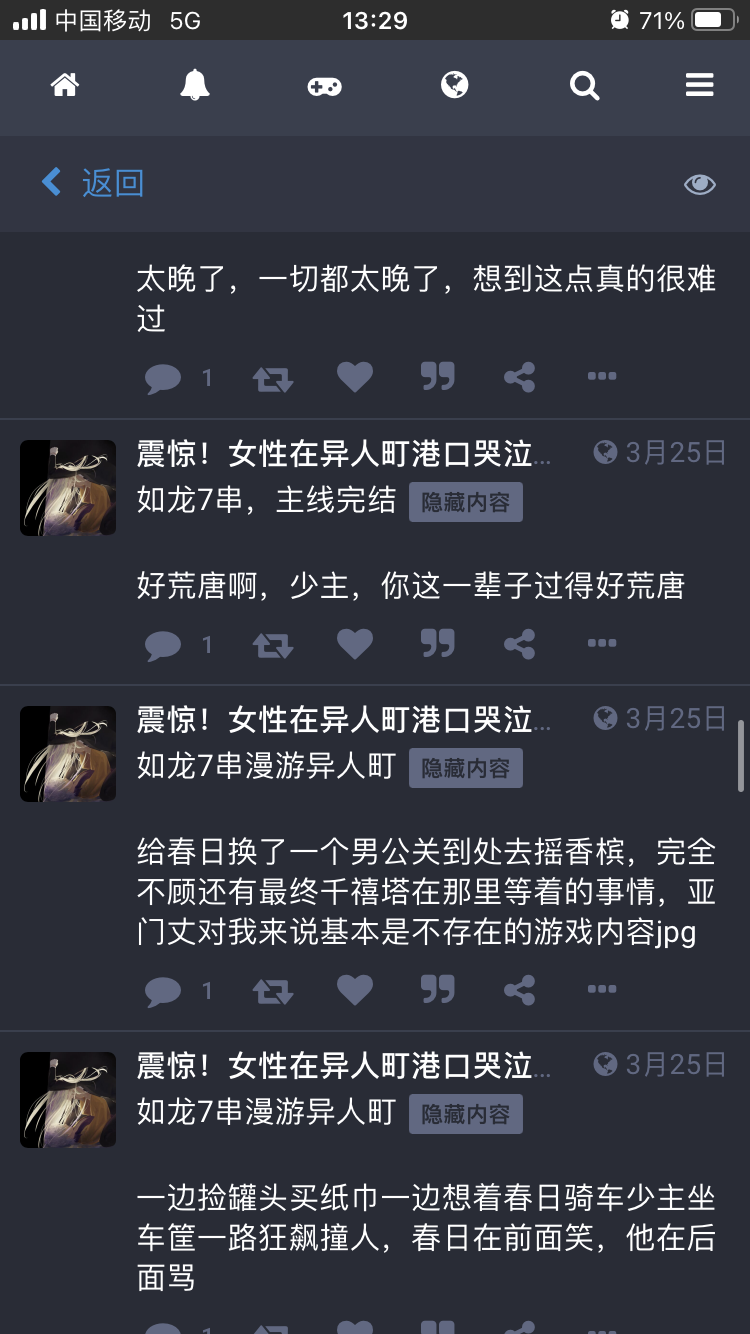The height and width of the screenshot is (1334, 750).
Task: Hide content of the 如龙7串，主线完结 post
Action: click(465, 502)
